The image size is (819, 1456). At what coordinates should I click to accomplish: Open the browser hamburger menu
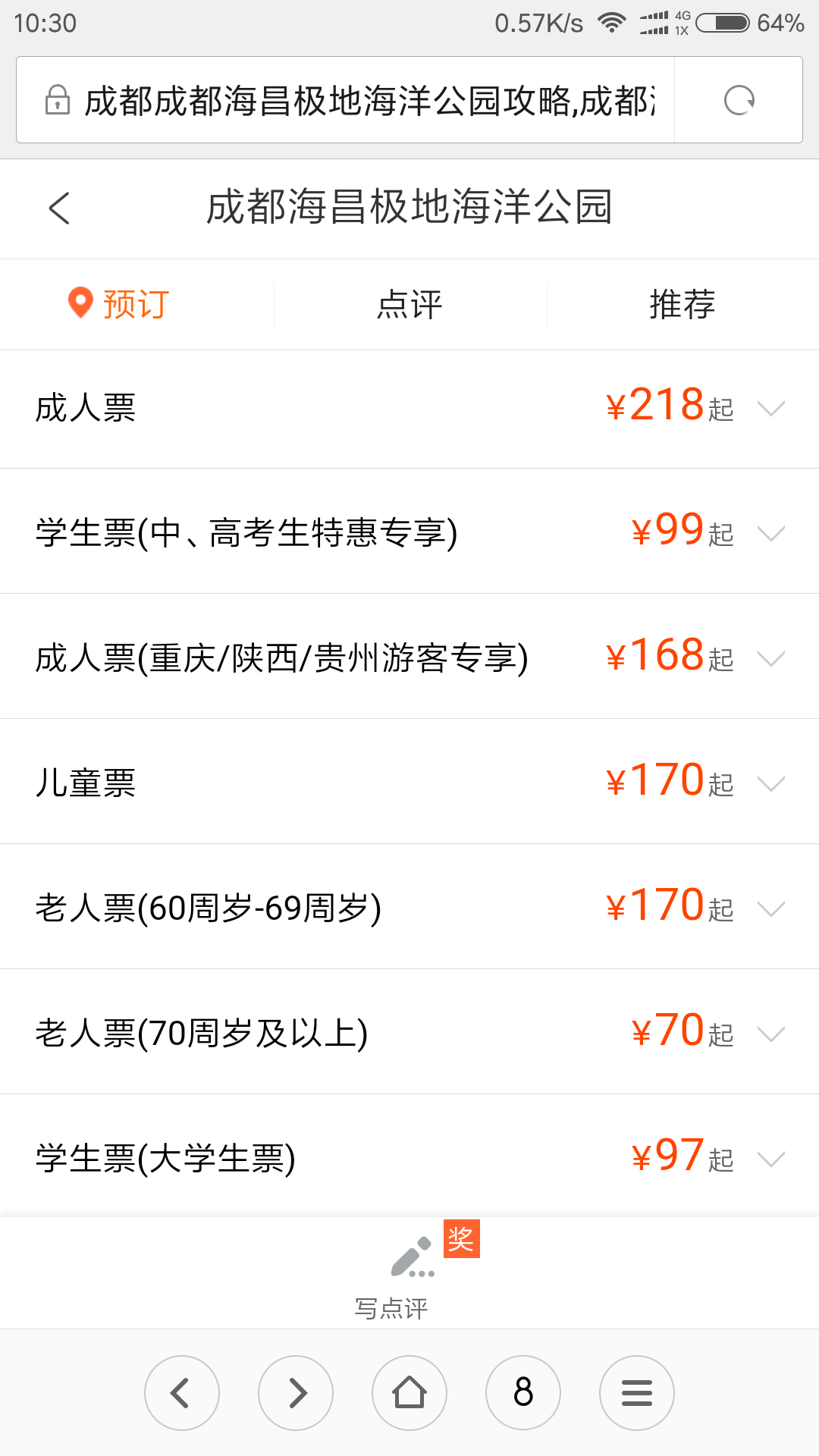coord(637,1393)
